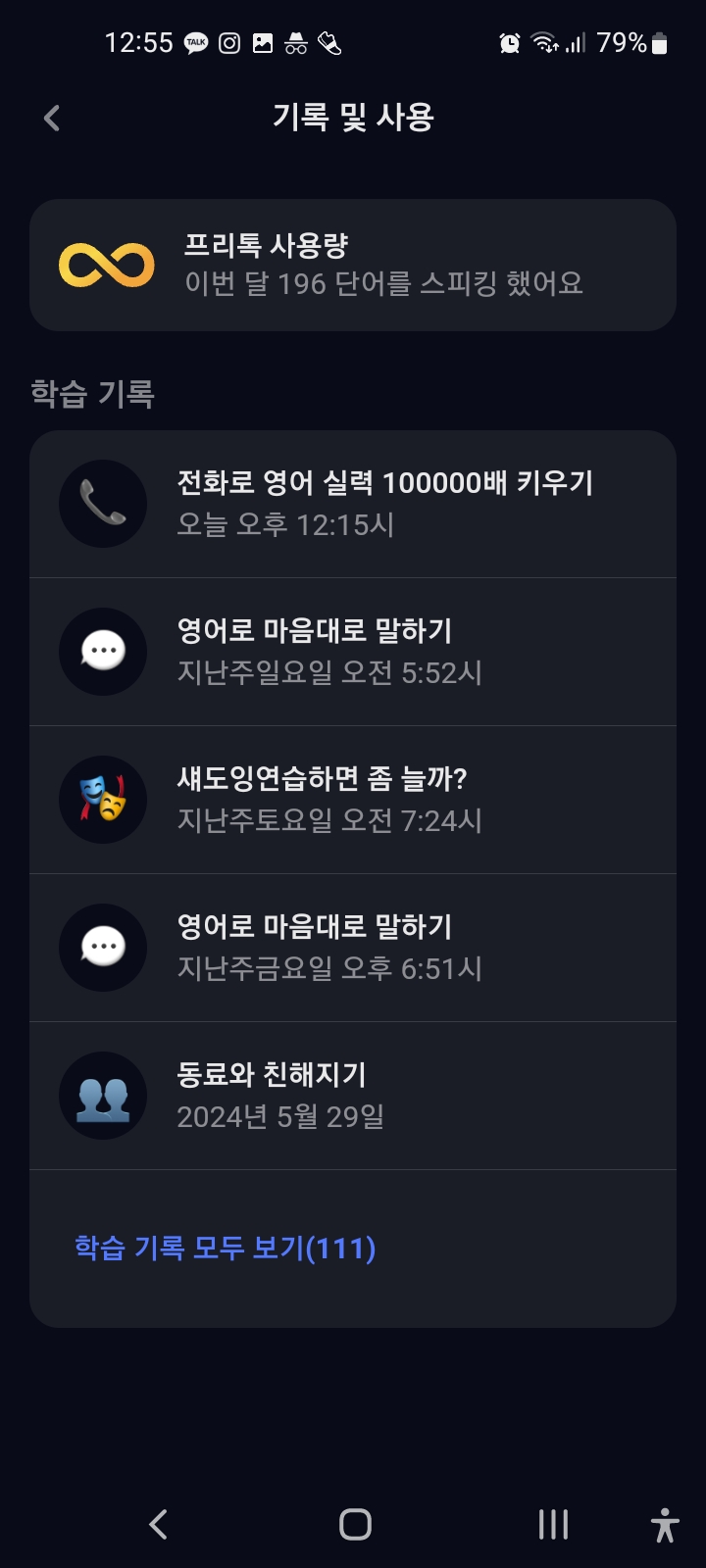Open recent apps from navigation bar
Viewport: 706px width, 1568px height.
click(553, 1524)
